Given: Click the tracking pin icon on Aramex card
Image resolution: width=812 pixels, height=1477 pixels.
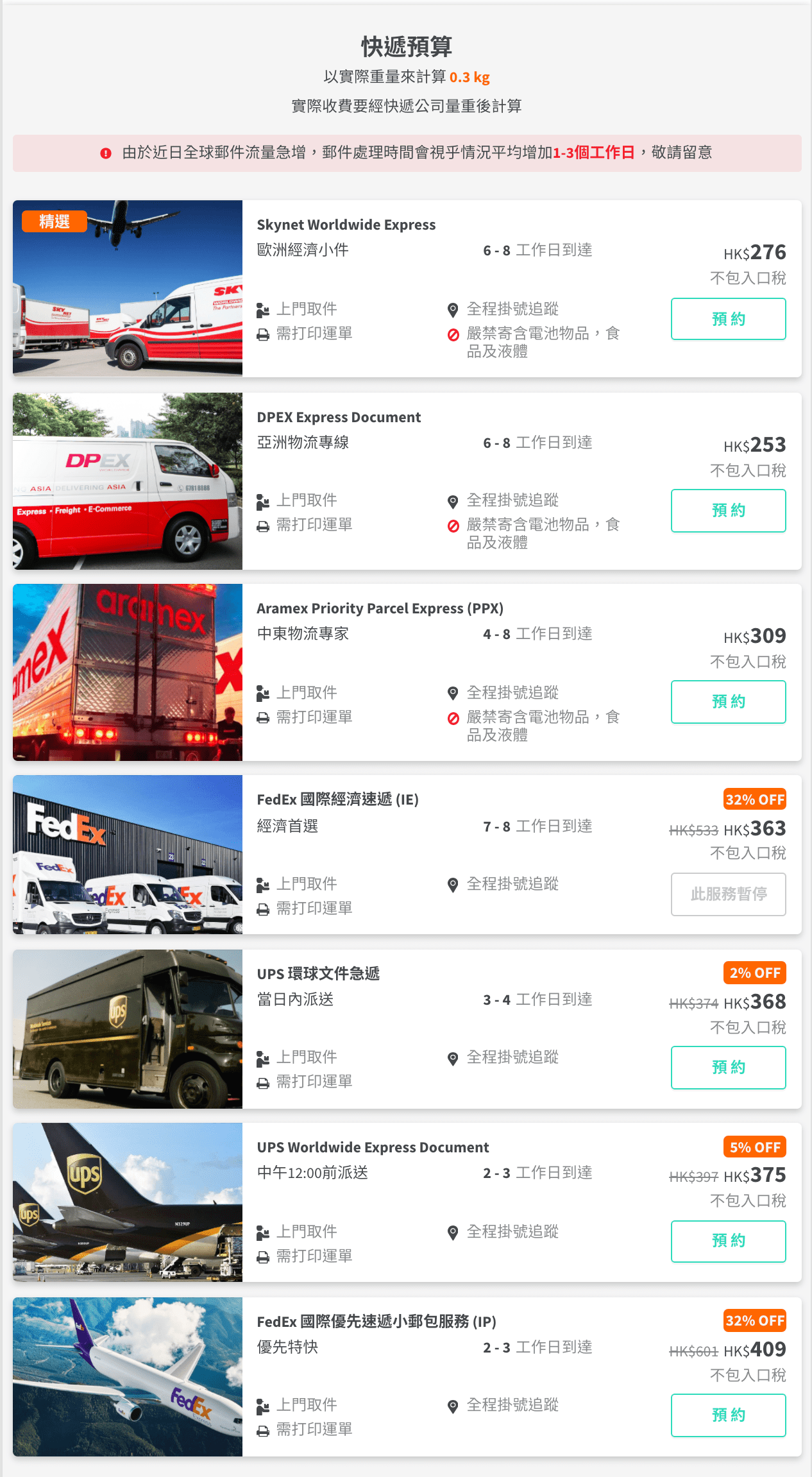Looking at the screenshot, I should tap(453, 692).
